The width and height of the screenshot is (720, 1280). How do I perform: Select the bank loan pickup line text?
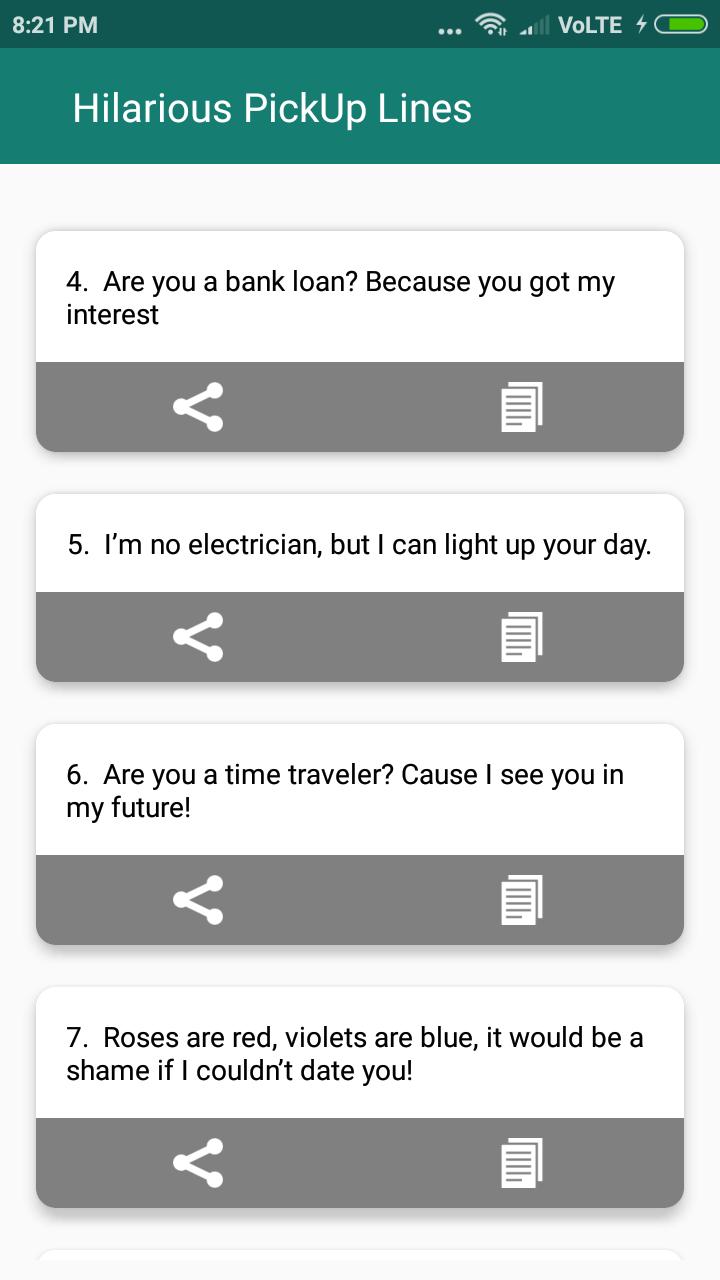pos(340,297)
